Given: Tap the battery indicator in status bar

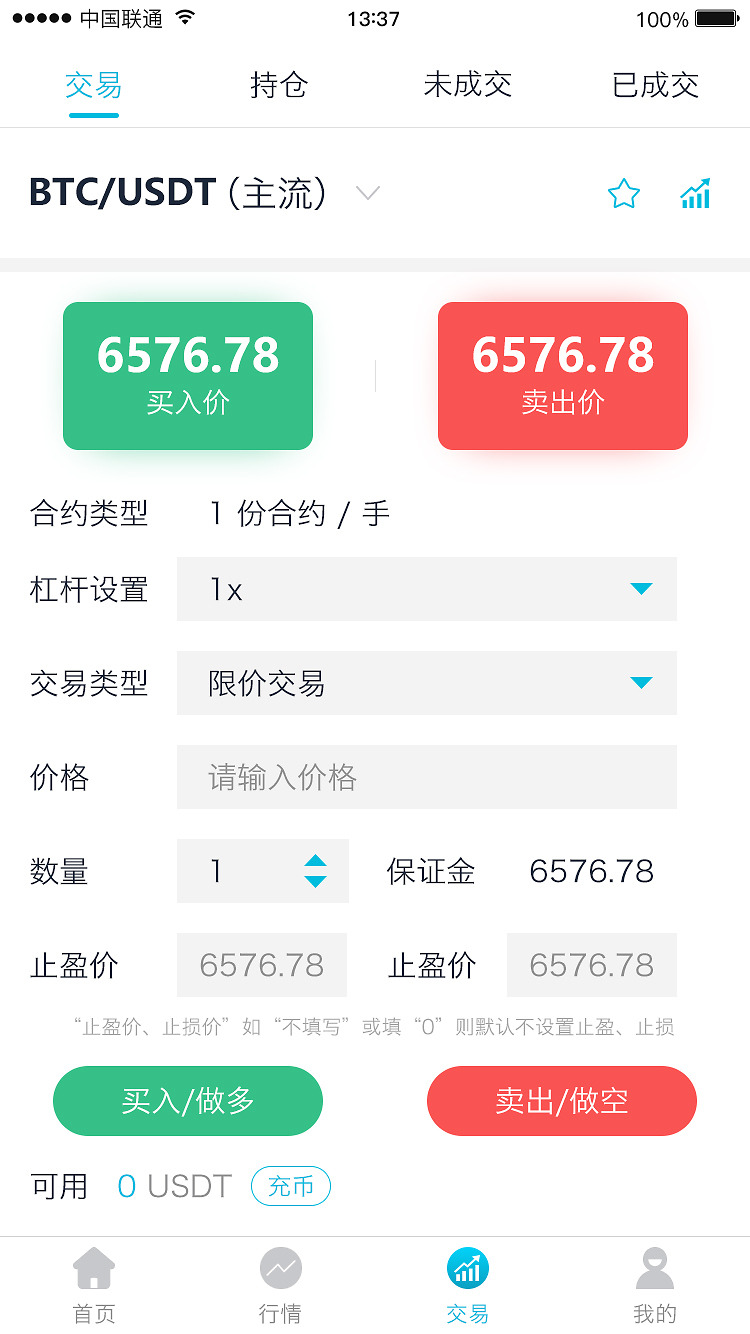Looking at the screenshot, I should click(x=715, y=17).
